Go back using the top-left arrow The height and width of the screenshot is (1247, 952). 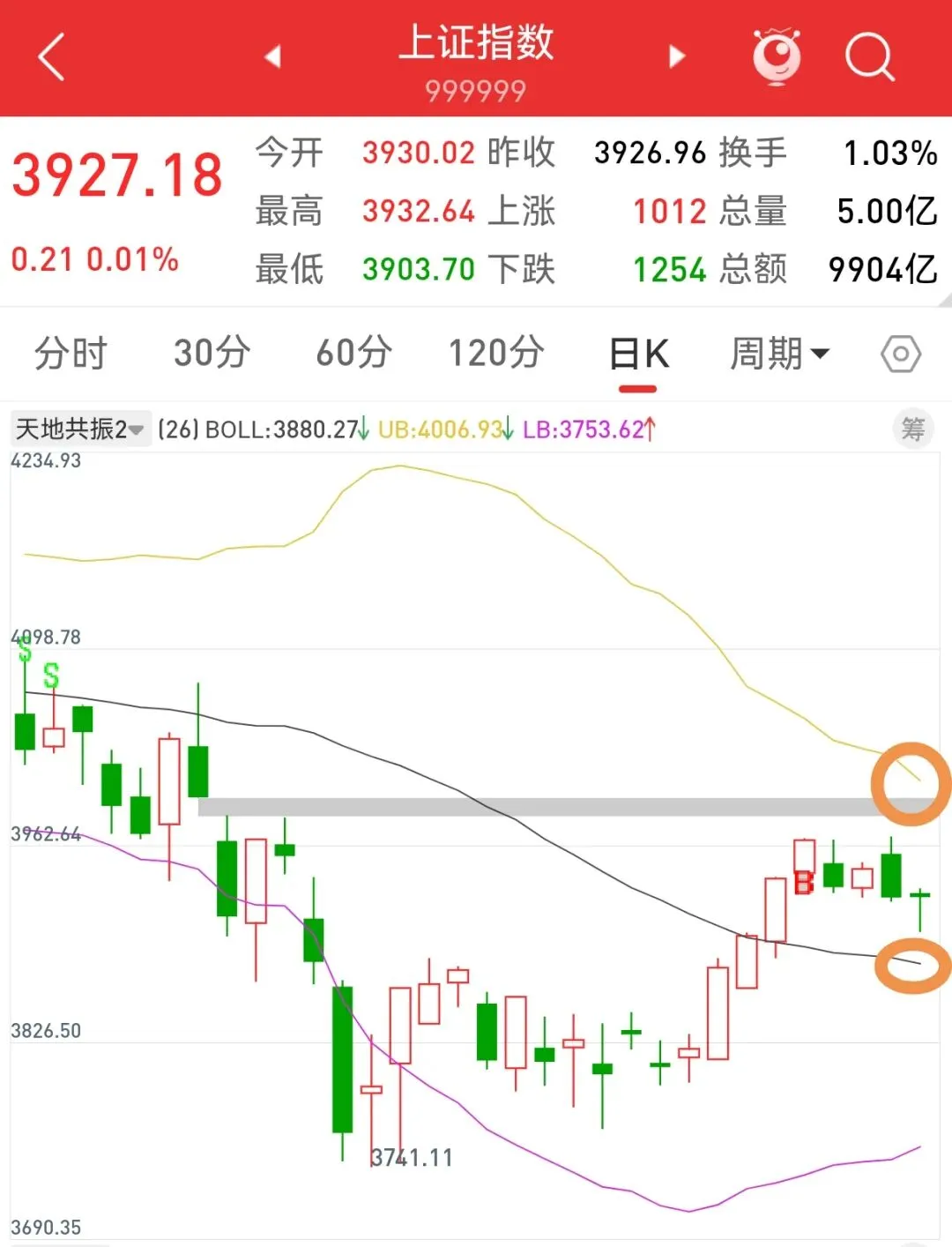[52, 57]
